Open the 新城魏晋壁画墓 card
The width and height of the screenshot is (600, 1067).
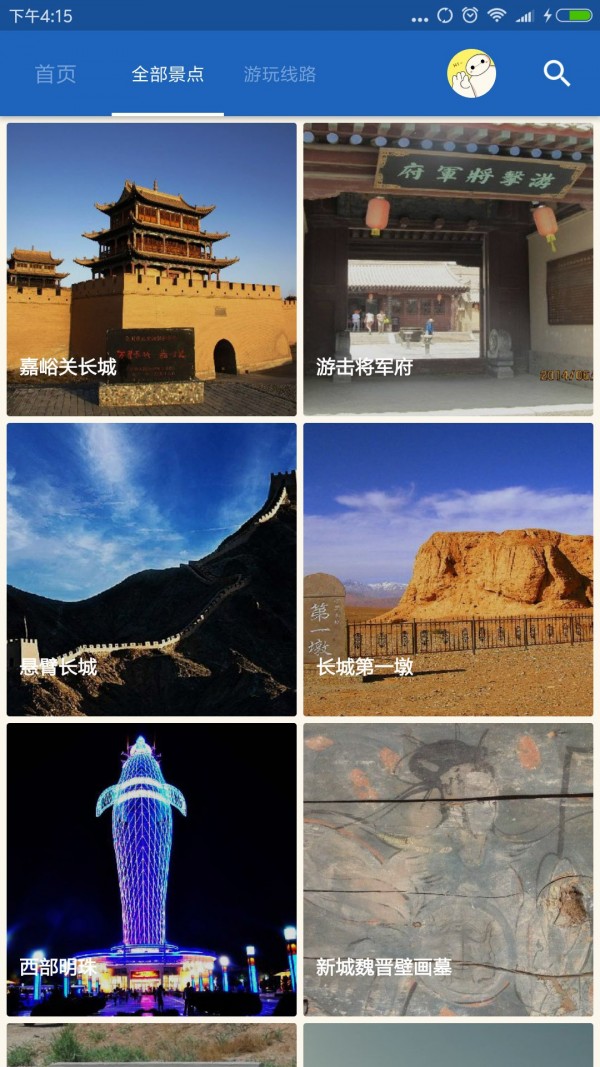point(448,870)
